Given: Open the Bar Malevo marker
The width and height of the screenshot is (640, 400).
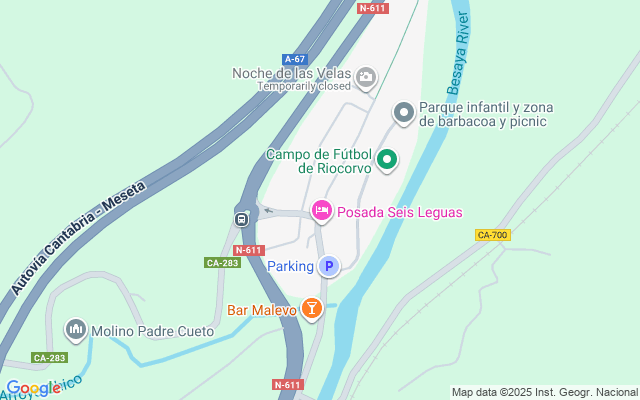Looking at the screenshot, I should [x=312, y=310].
